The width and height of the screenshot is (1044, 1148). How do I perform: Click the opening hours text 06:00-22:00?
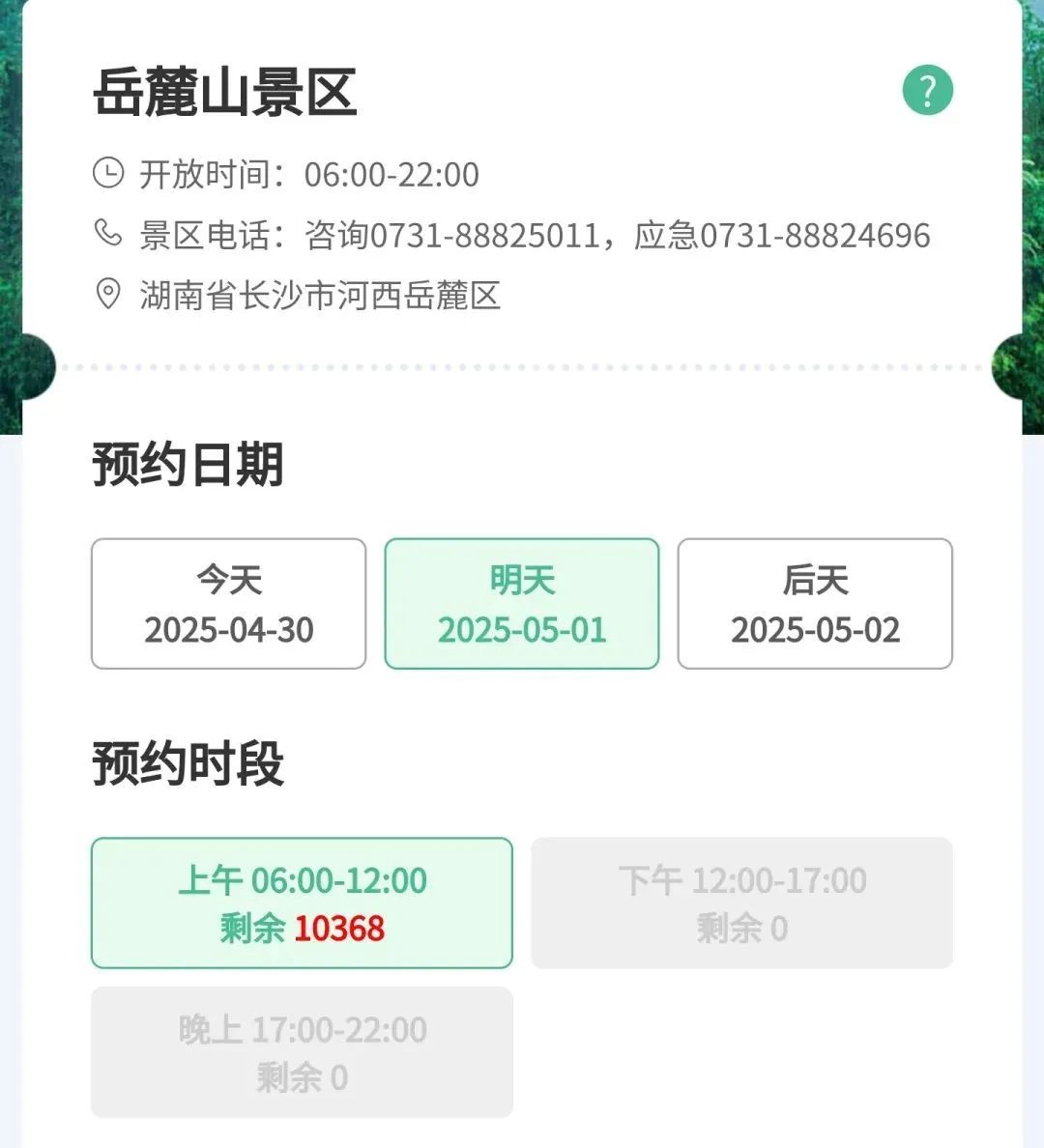394,174
